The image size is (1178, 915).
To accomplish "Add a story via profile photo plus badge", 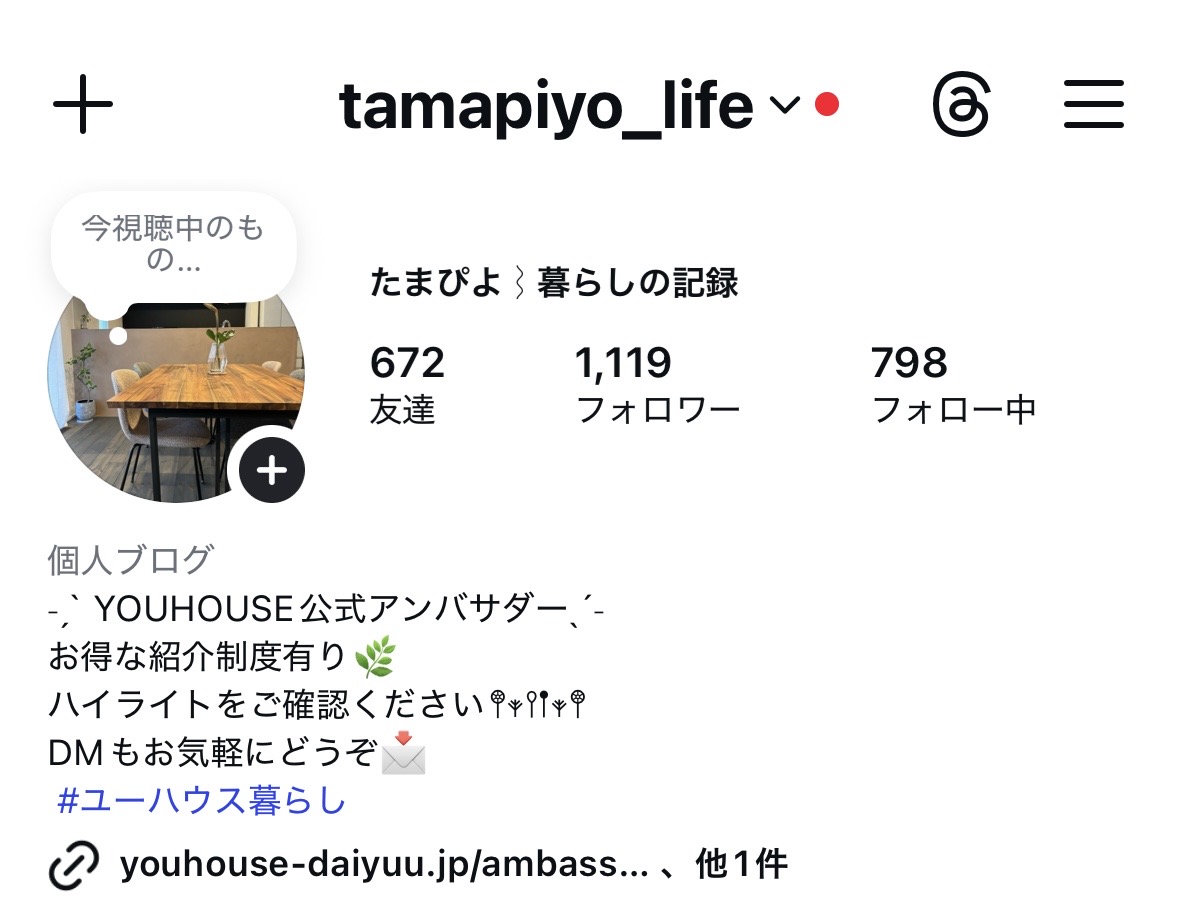I will (271, 469).
